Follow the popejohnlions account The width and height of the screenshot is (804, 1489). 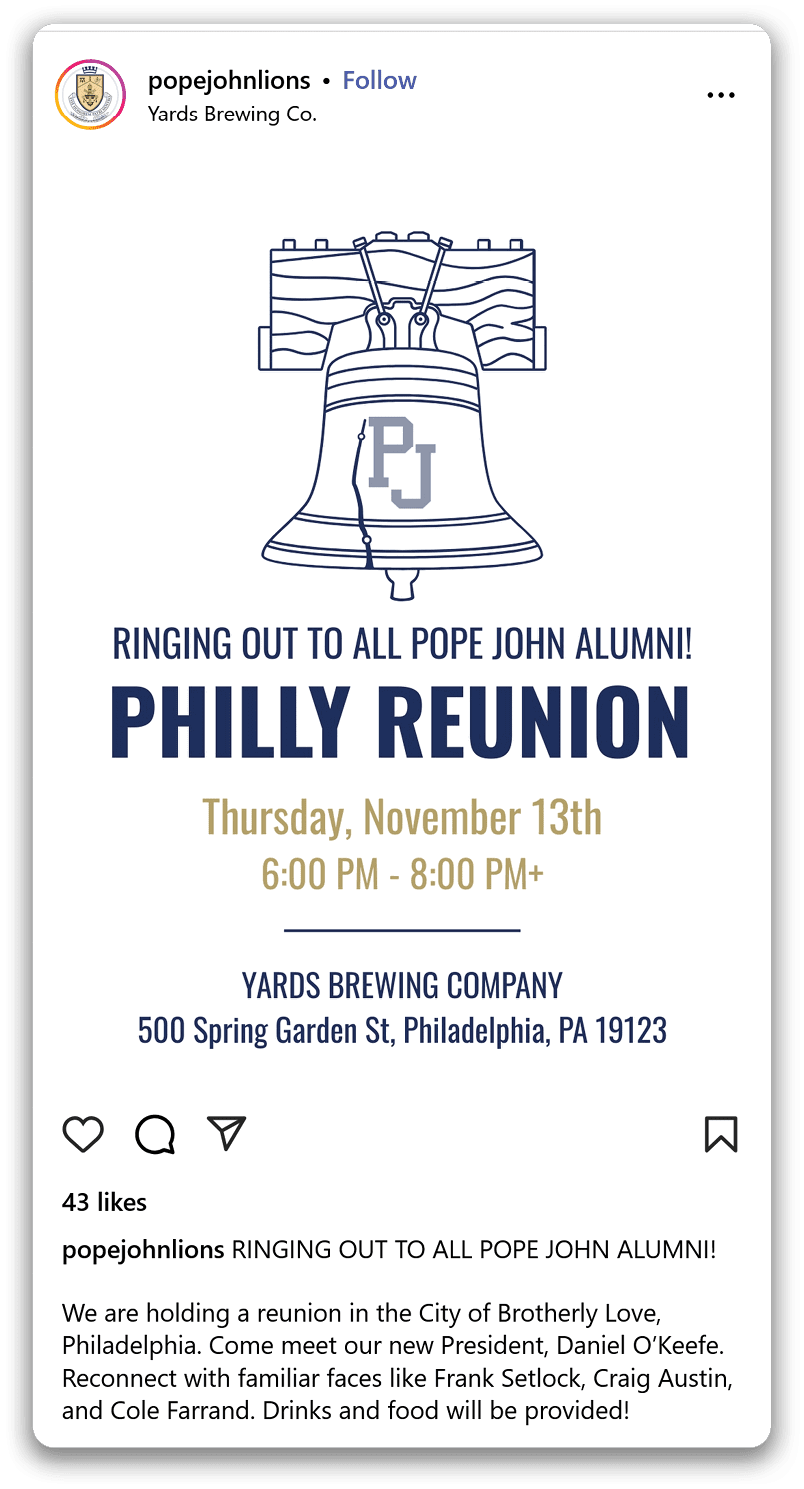(379, 81)
